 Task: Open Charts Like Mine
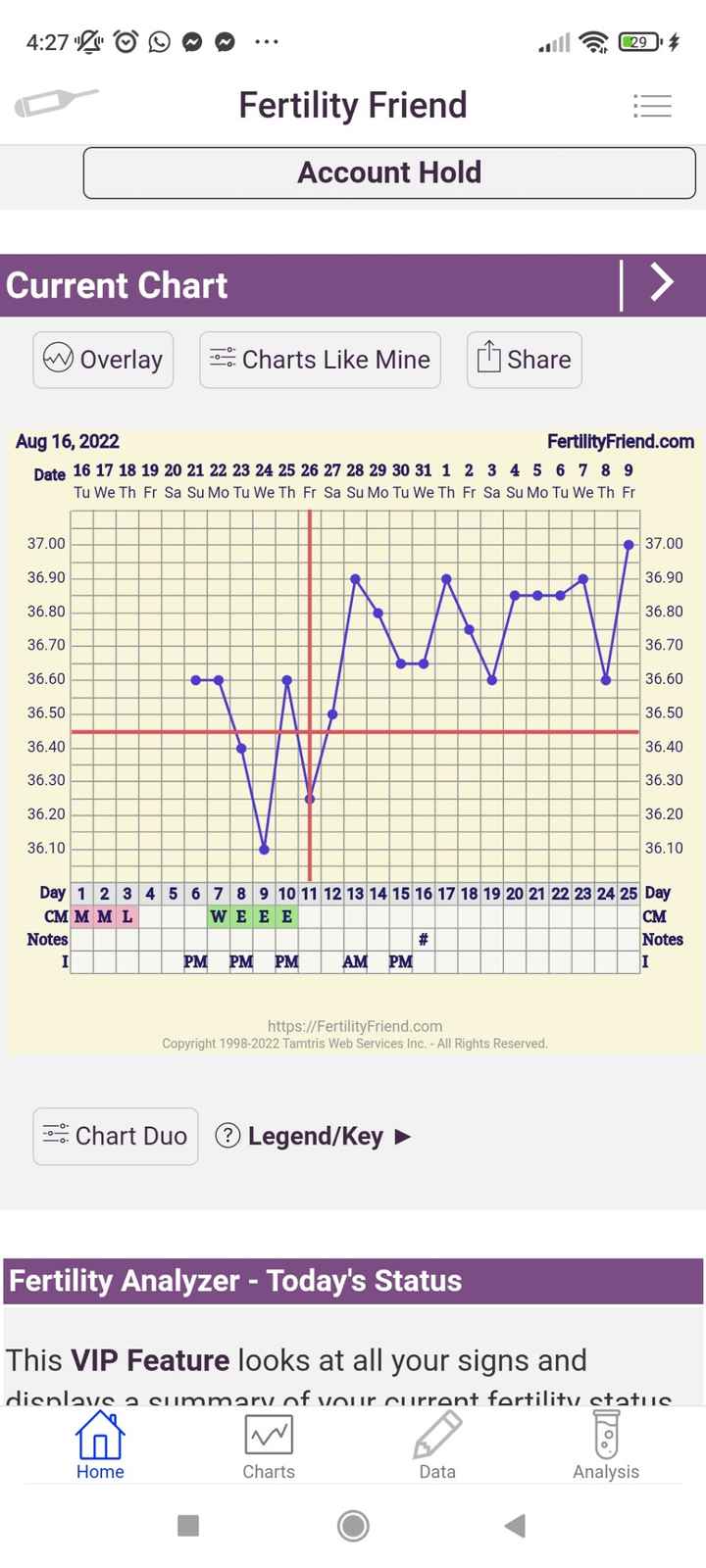click(320, 360)
